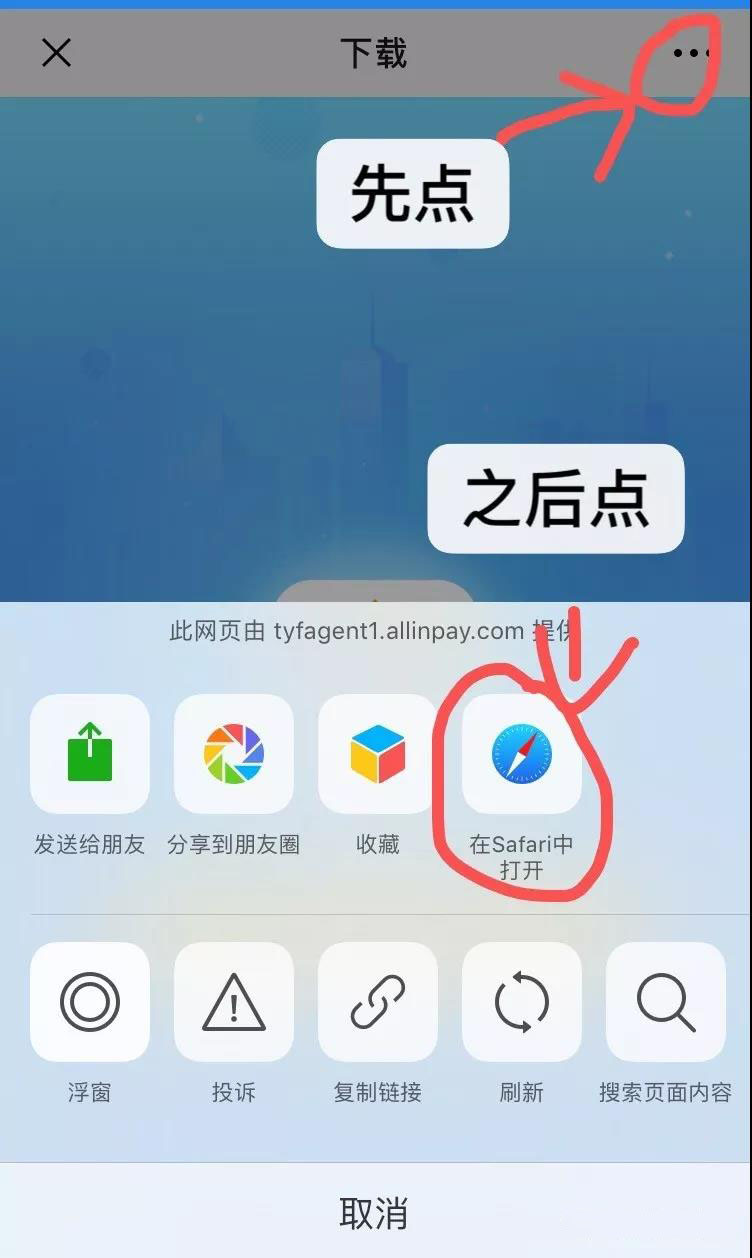Share page via 分享到朋友圈
The image size is (752, 1258).
pos(233,754)
